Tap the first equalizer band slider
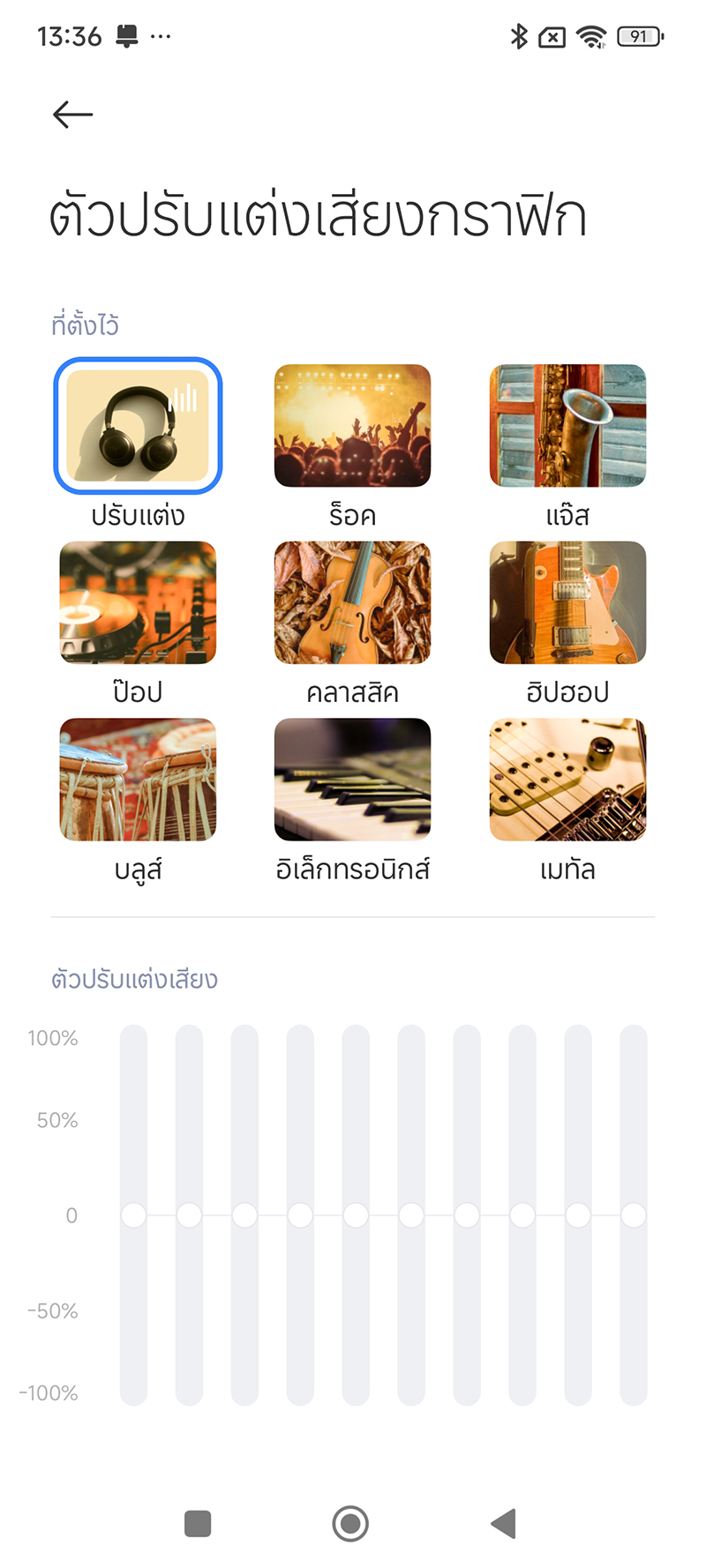Screen dimensions: 706x1568 133,1215
